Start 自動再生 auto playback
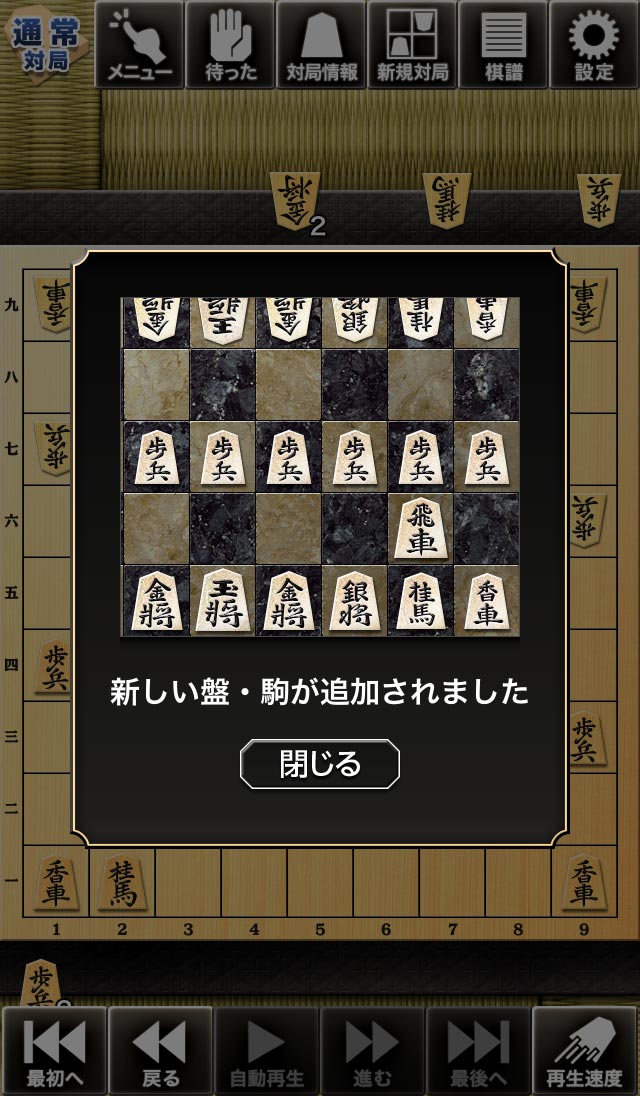Viewport: 640px width, 1096px height. [266, 1050]
